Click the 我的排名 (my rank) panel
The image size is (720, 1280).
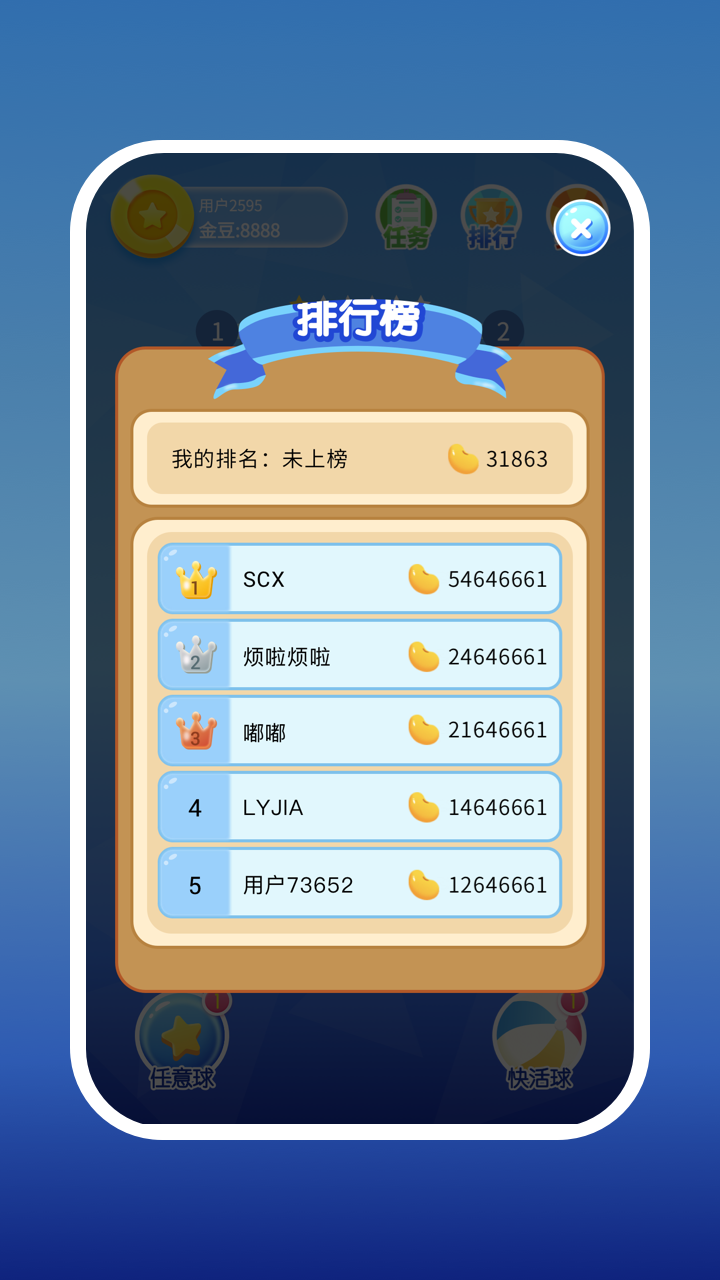[358, 458]
